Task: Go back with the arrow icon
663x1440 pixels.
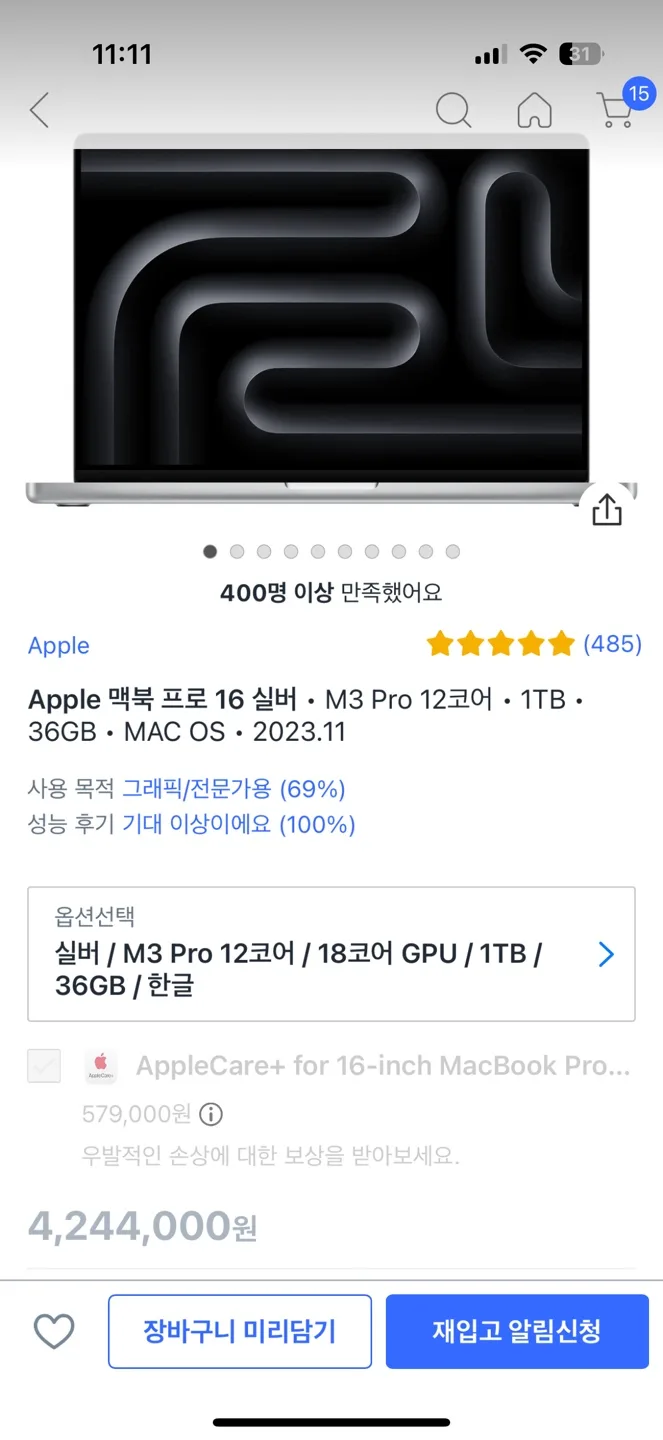Action: (39, 110)
